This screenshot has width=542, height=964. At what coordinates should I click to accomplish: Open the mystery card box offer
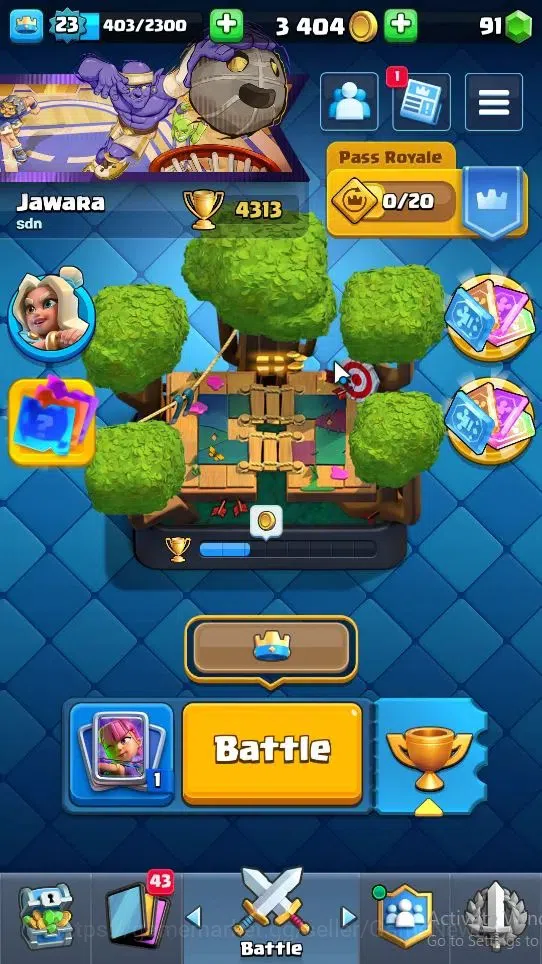[x=52, y=421]
